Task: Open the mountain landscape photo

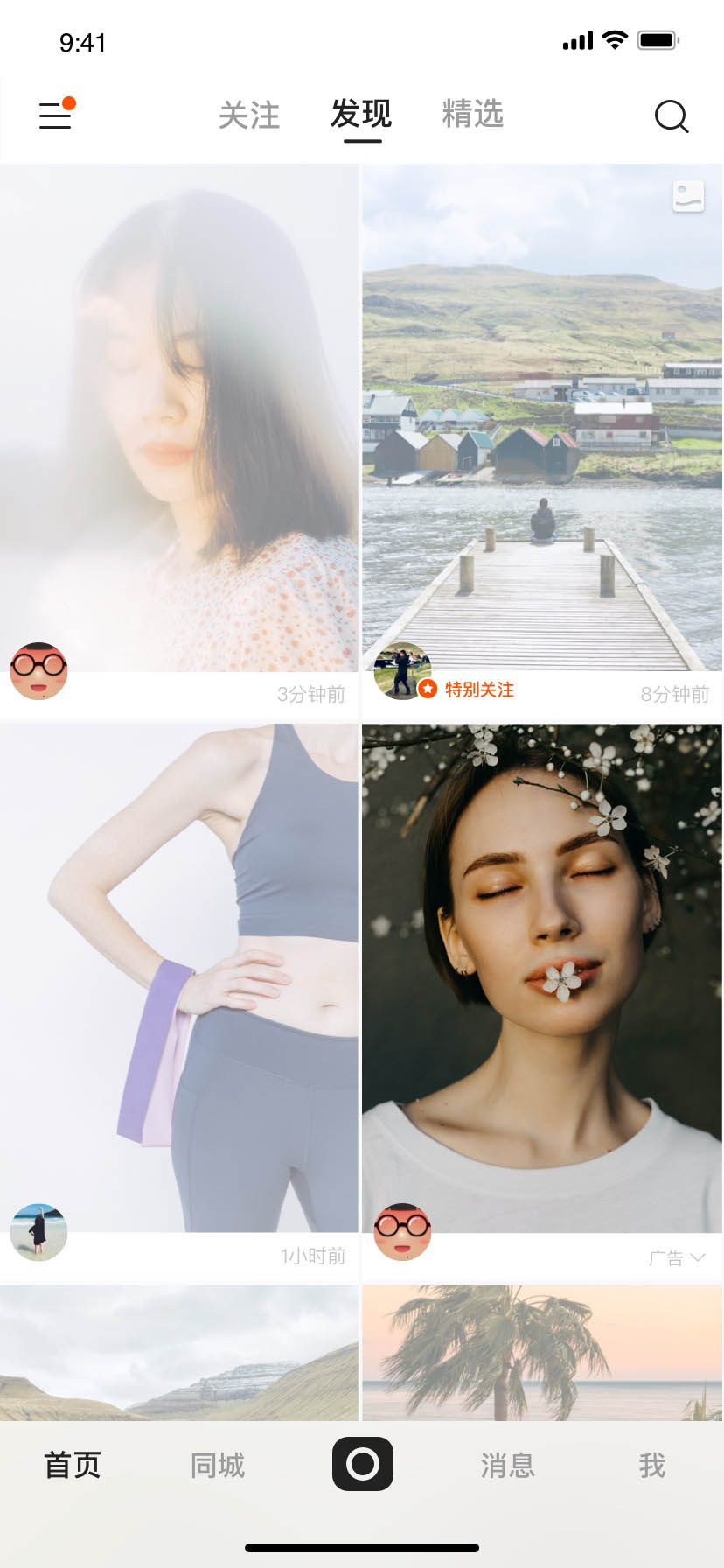Action: tap(179, 1352)
